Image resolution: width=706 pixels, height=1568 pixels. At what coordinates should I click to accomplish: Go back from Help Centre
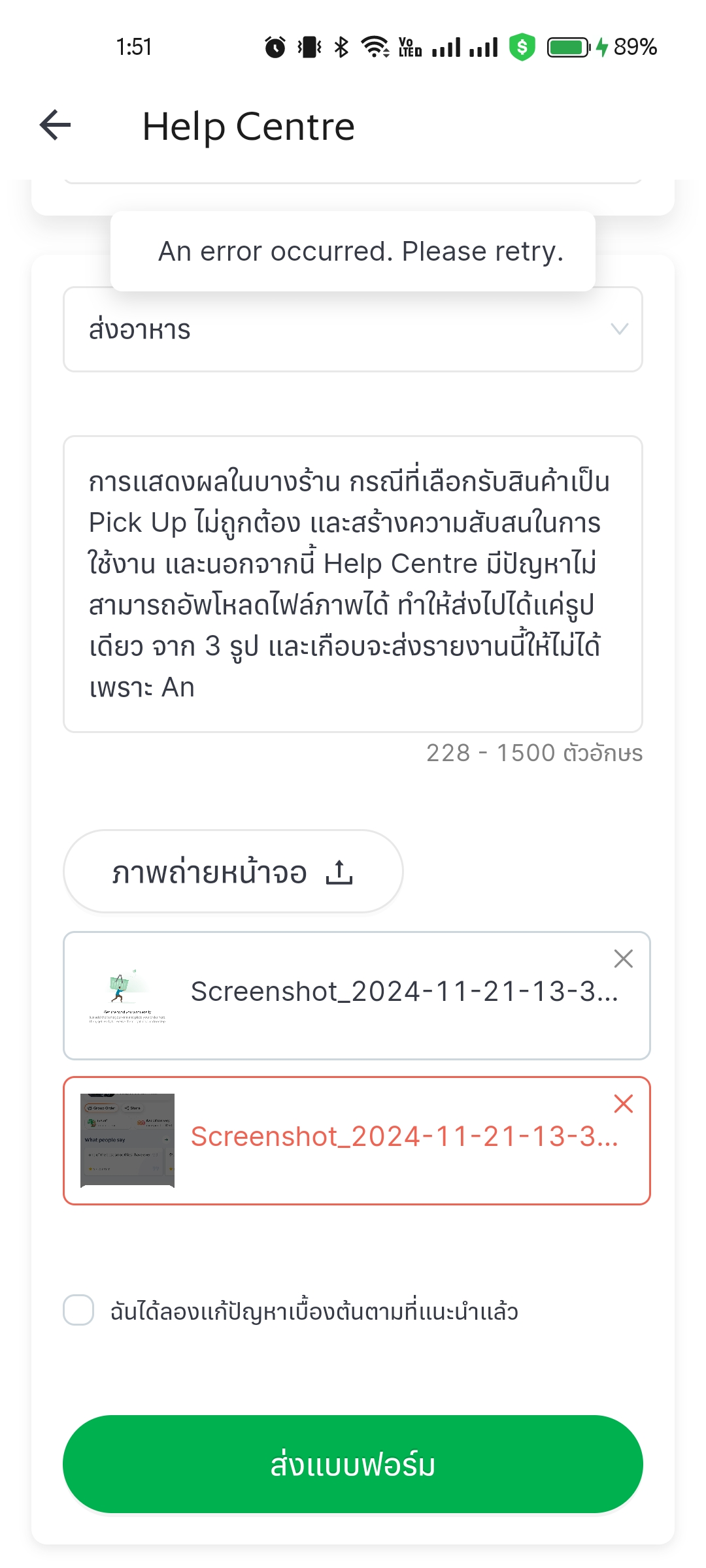[x=56, y=125]
